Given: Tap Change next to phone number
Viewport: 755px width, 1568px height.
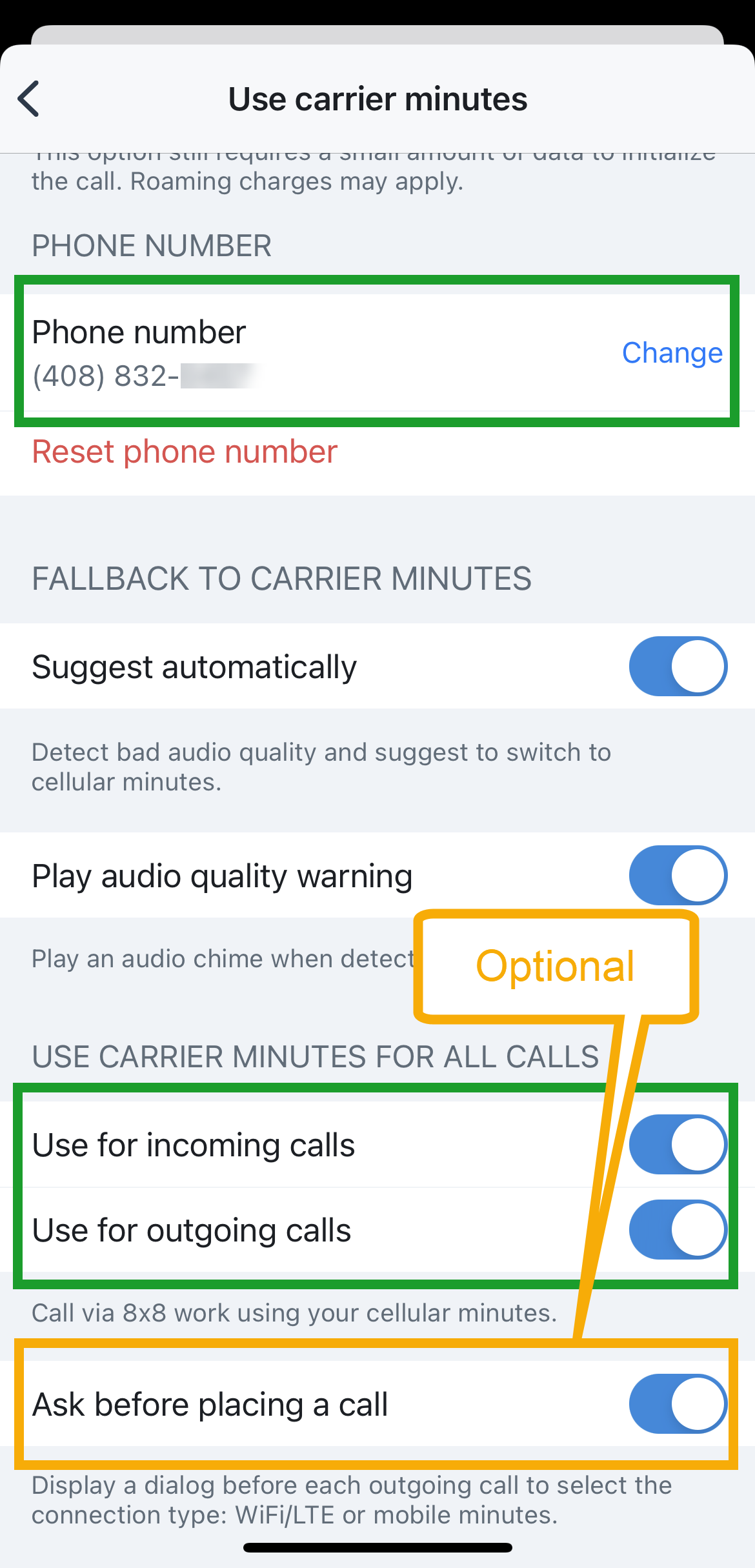Looking at the screenshot, I should coord(672,353).
